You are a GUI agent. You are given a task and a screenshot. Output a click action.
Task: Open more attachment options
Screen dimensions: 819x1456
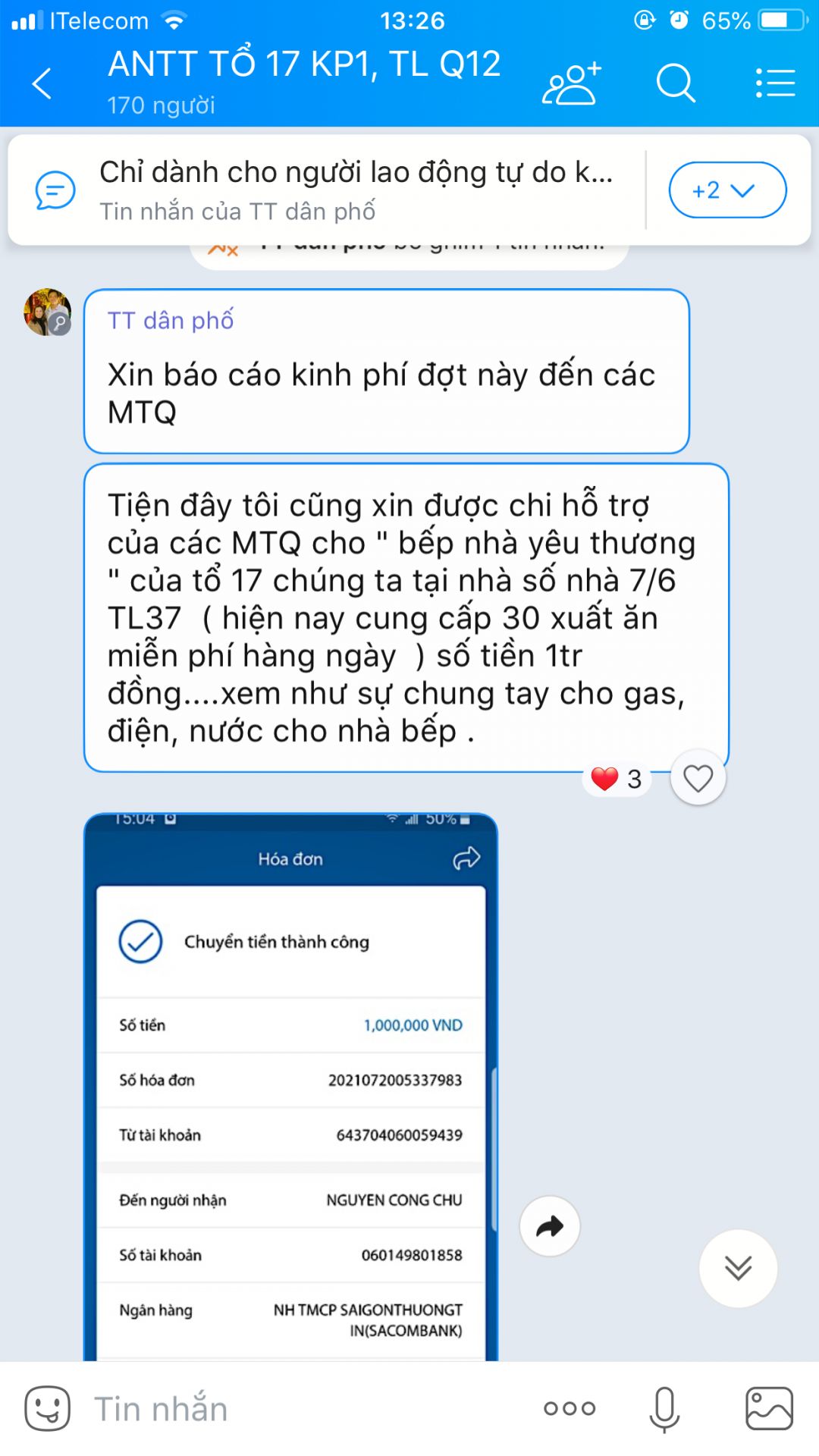click(x=570, y=1409)
